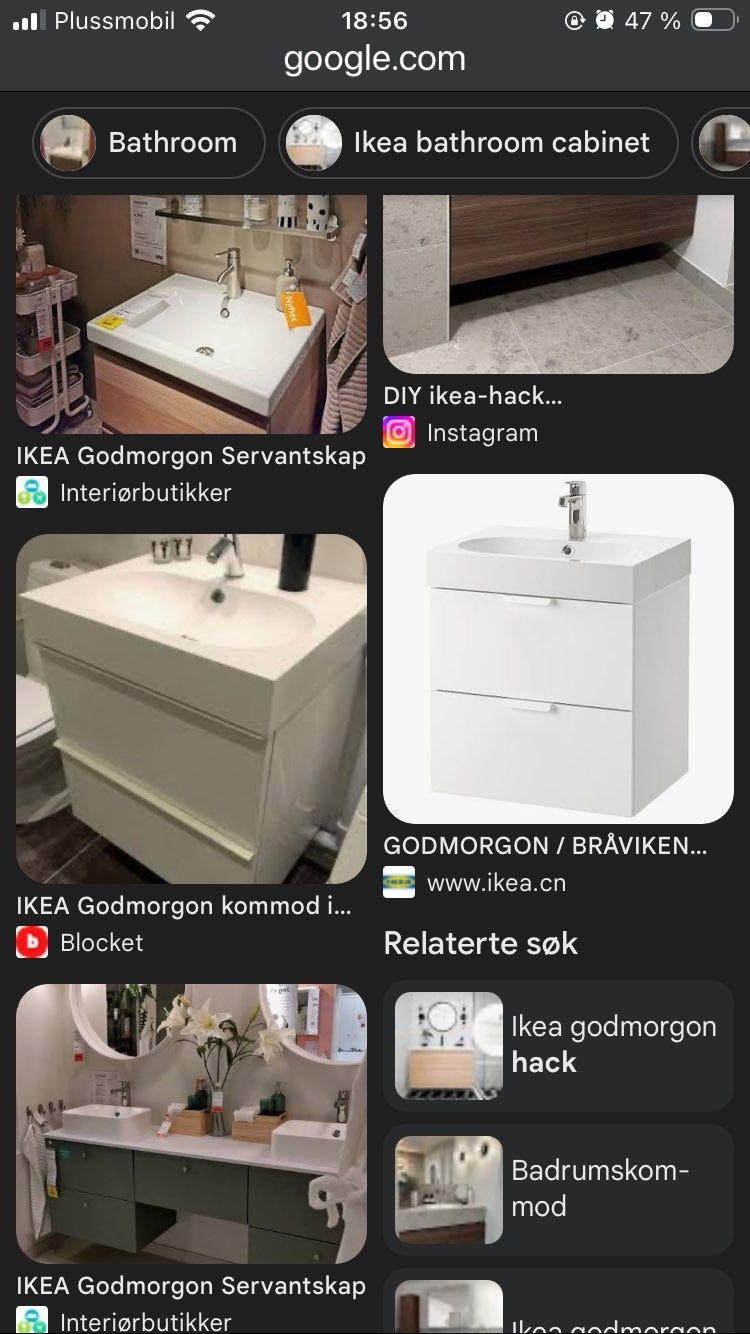Open the google.com address bar

tap(374, 58)
